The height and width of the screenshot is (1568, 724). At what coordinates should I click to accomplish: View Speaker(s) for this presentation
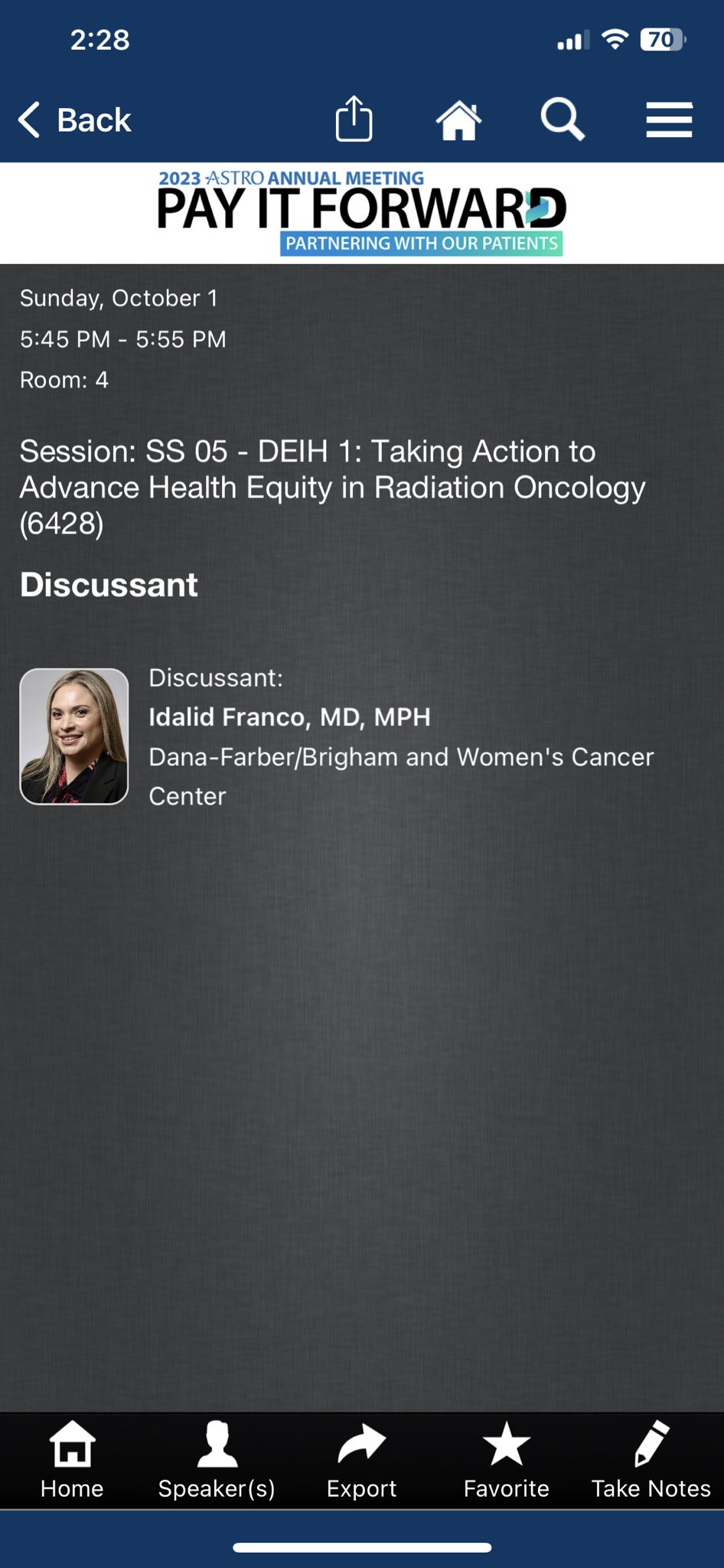(217, 1459)
